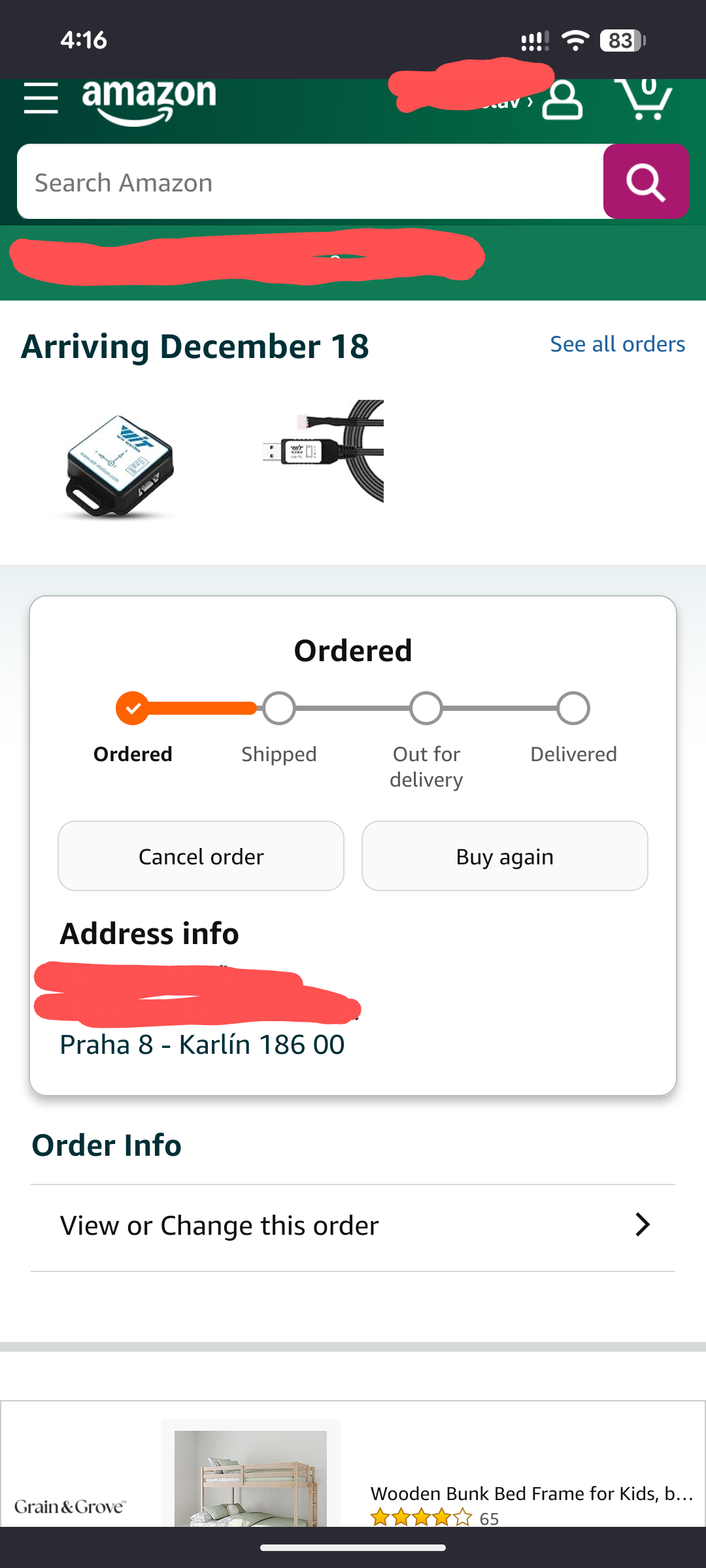
Task: Tap the magenta search button
Action: click(646, 182)
